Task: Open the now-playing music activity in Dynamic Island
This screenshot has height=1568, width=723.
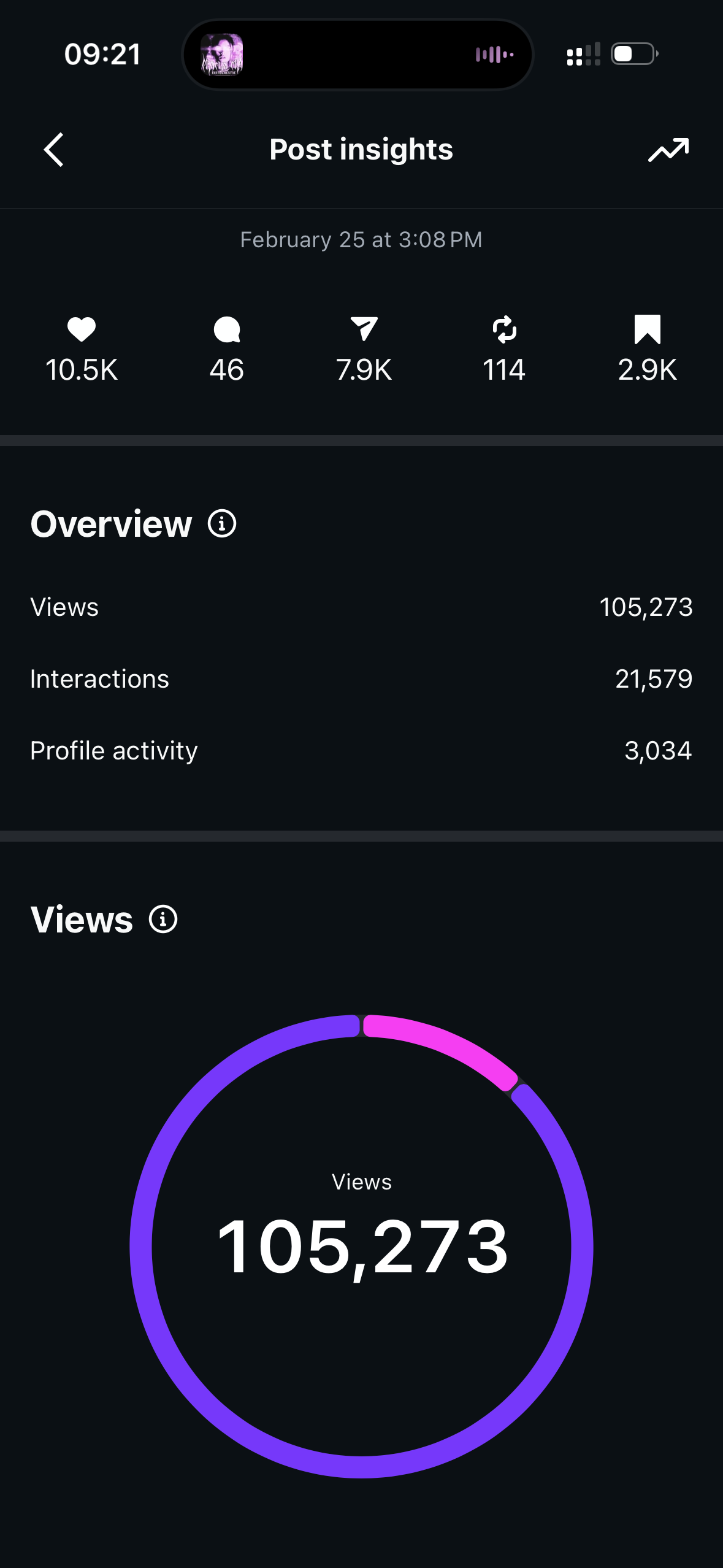Action: (x=358, y=55)
